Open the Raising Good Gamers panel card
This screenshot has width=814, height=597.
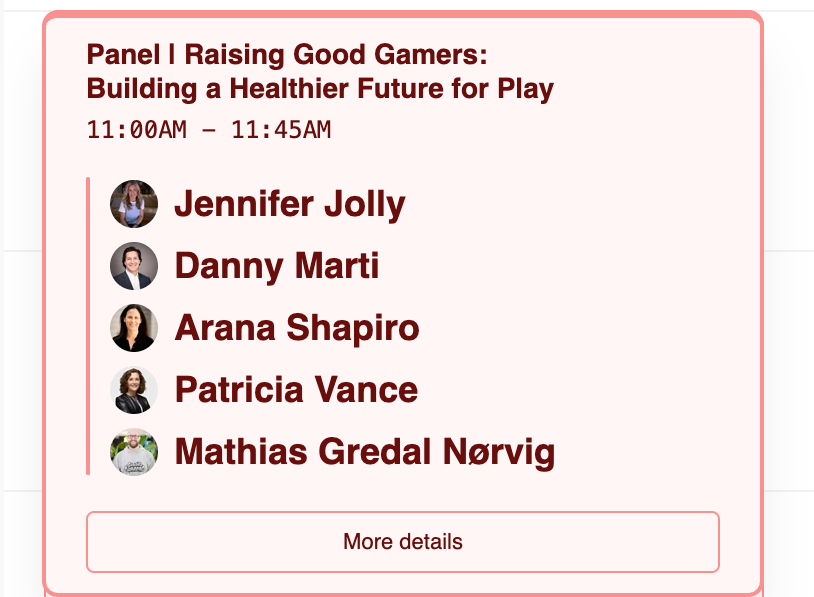point(402,303)
